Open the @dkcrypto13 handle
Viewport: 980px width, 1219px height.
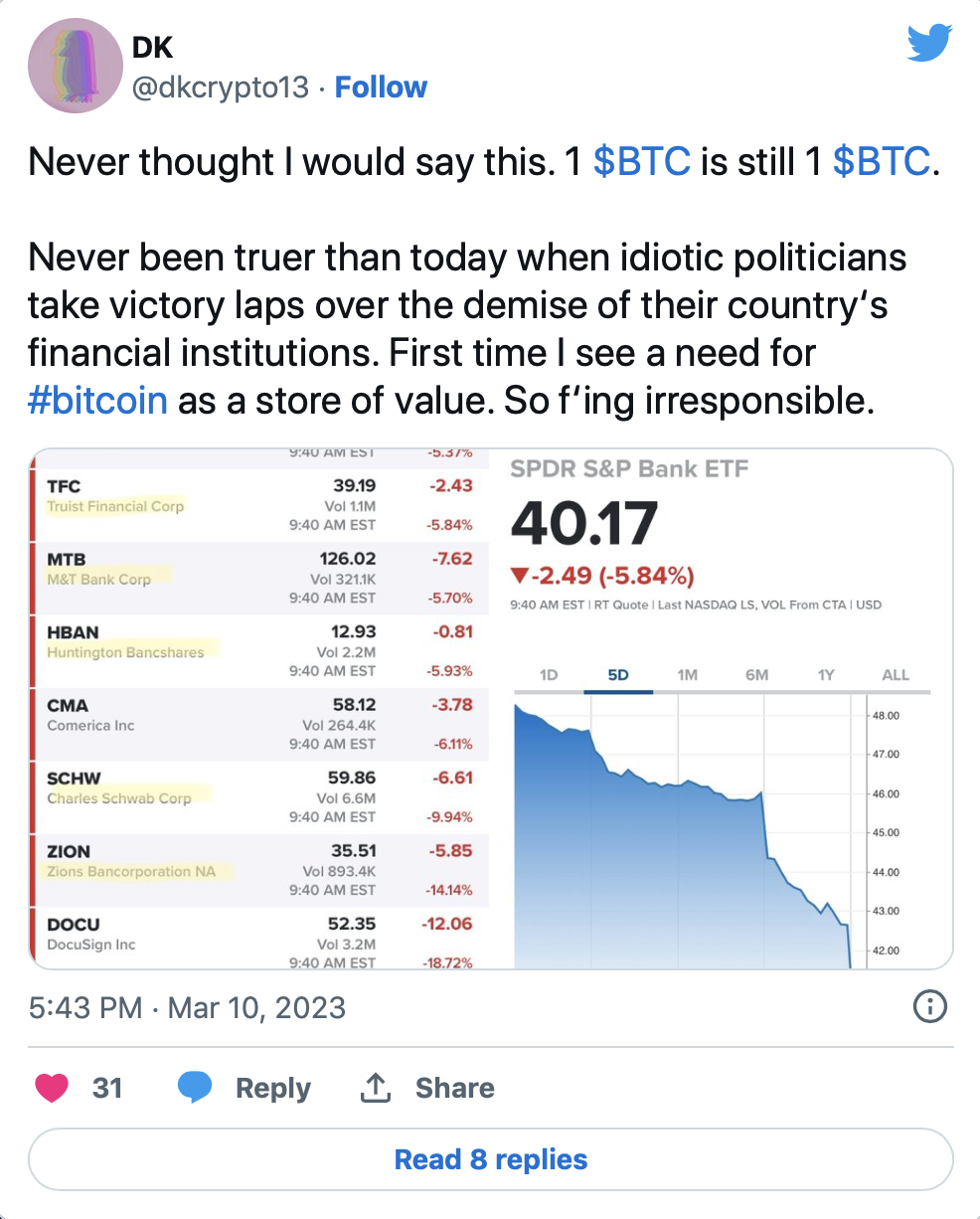[220, 87]
